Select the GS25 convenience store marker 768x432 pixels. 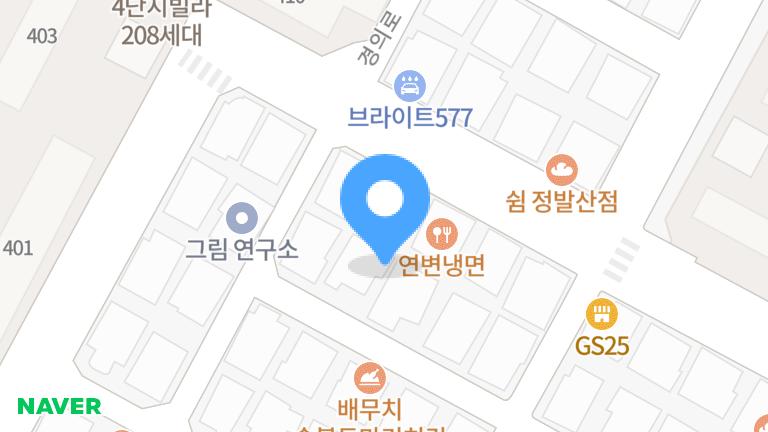click(601, 316)
